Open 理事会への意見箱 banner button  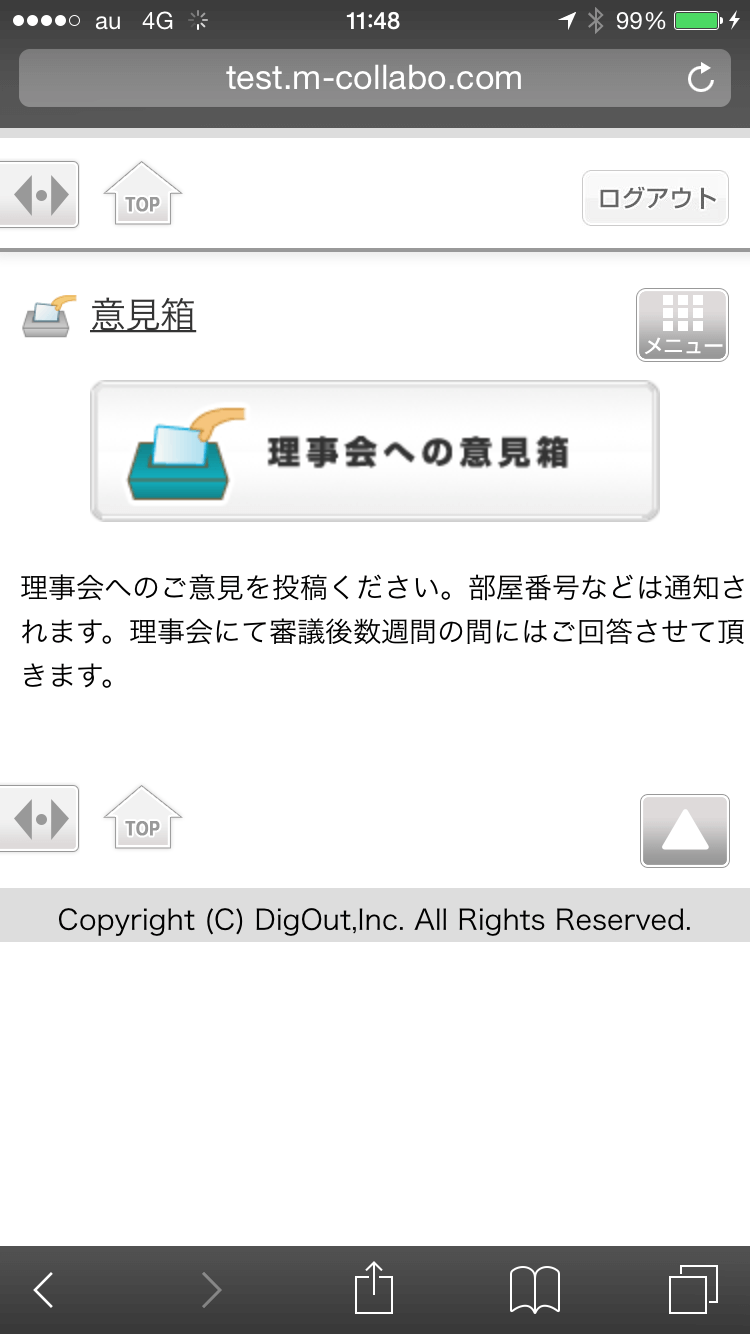[375, 451]
